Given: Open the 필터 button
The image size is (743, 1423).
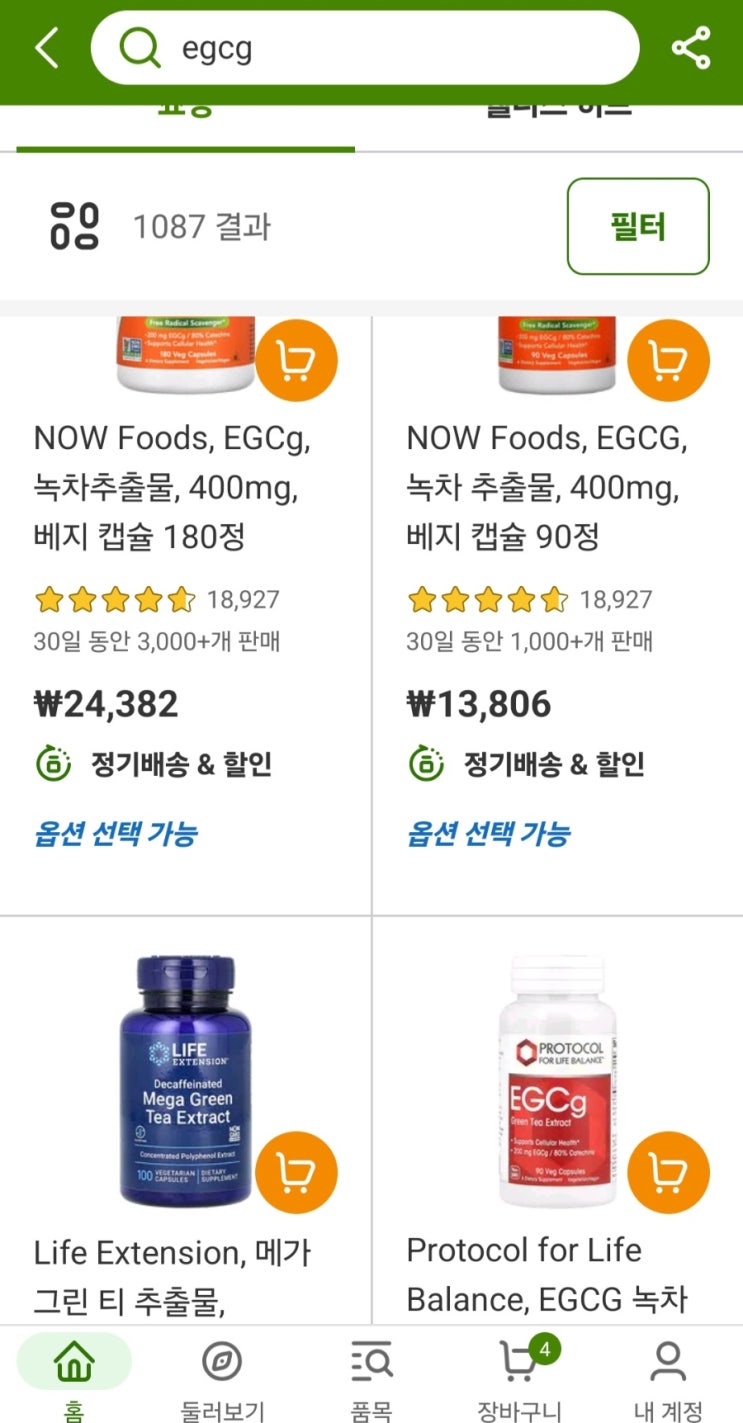Looking at the screenshot, I should click(637, 226).
